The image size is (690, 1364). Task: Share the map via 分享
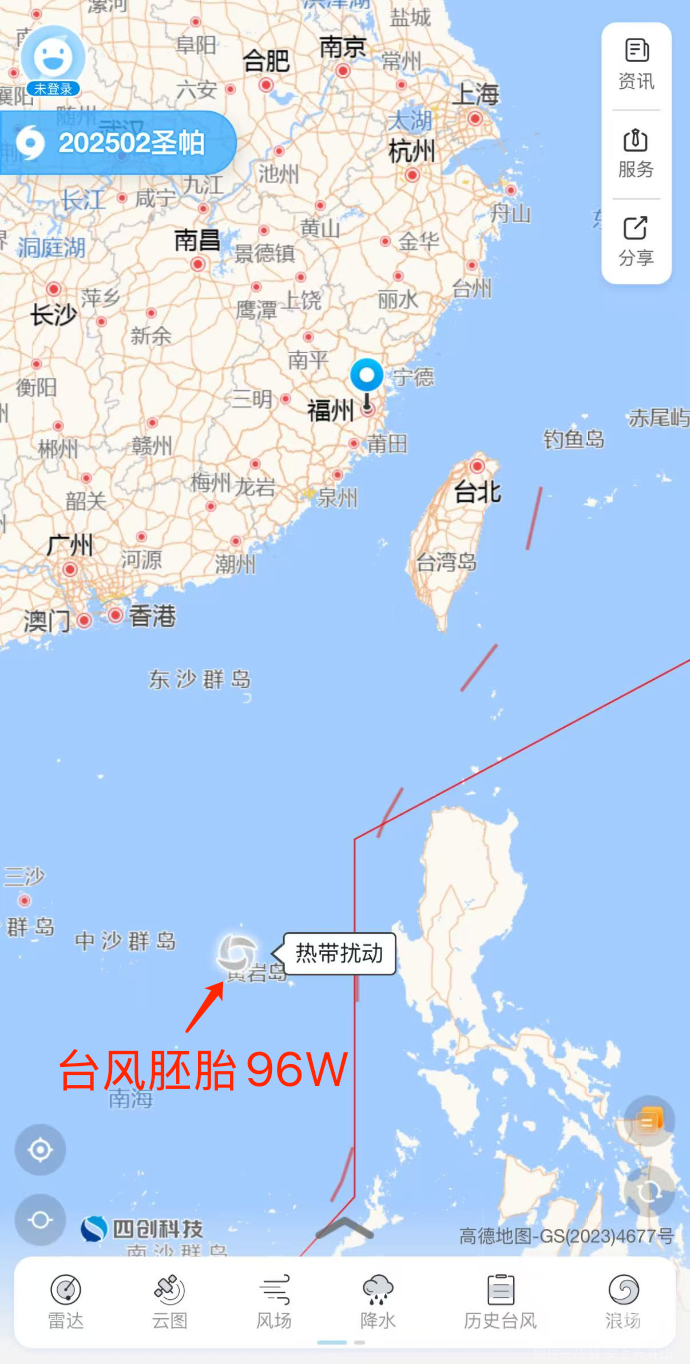tap(636, 242)
